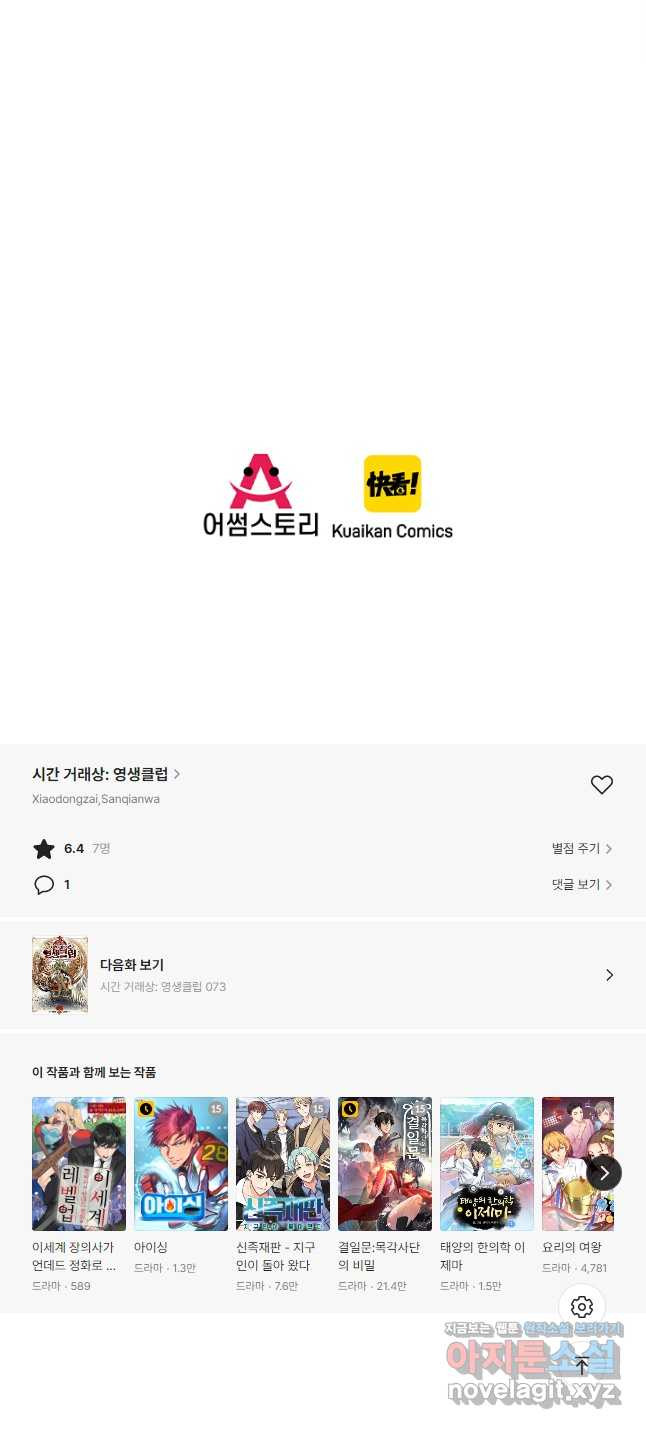Screen dimensions: 646x1429
Task: Open 별점 주기 to rate the series
Action: (581, 848)
